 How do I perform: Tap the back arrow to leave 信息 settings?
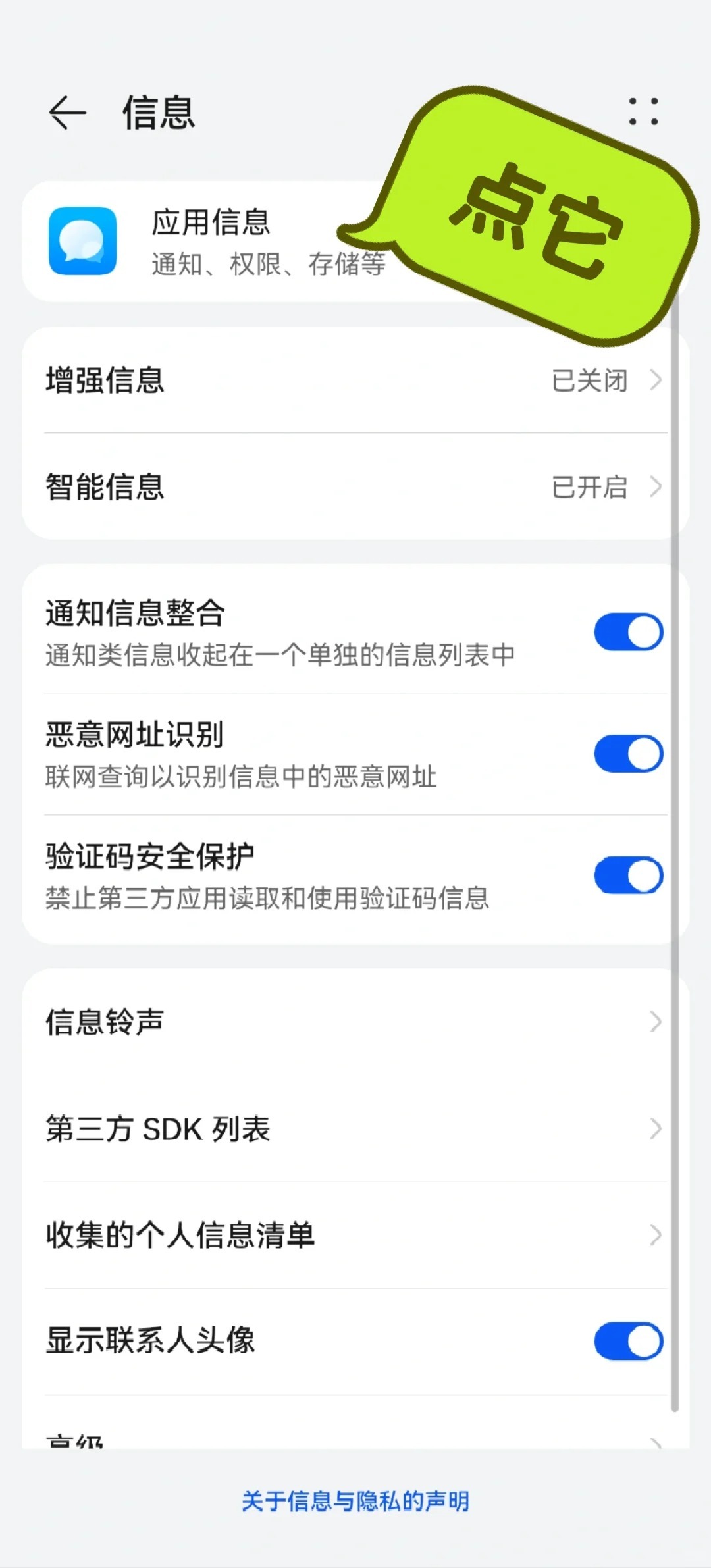[x=68, y=112]
